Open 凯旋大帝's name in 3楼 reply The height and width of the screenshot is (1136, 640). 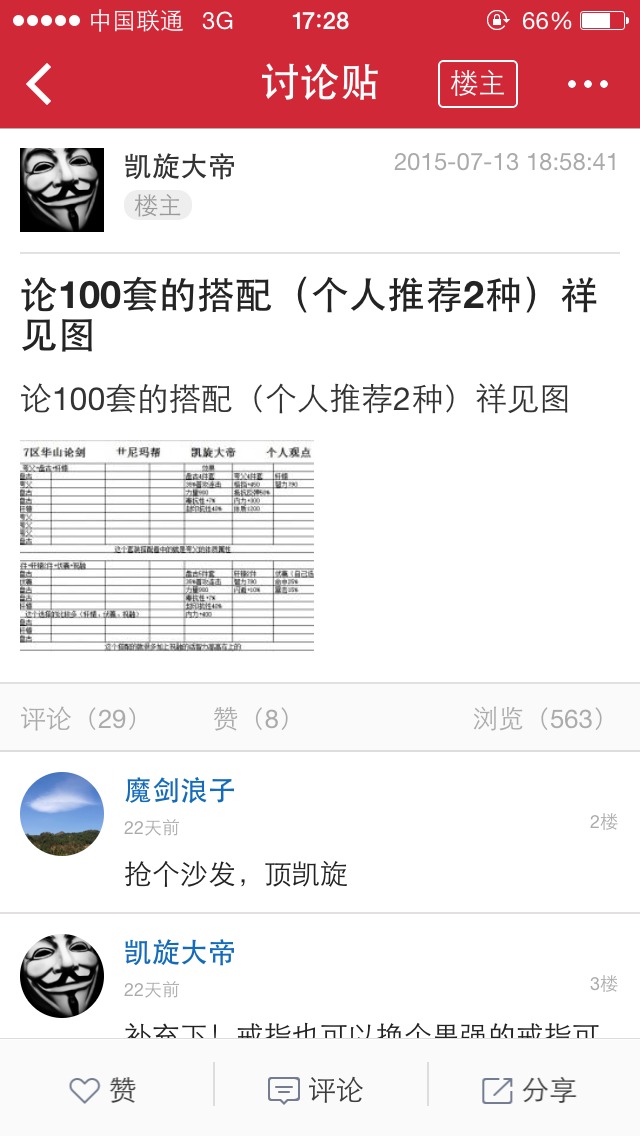[180, 953]
